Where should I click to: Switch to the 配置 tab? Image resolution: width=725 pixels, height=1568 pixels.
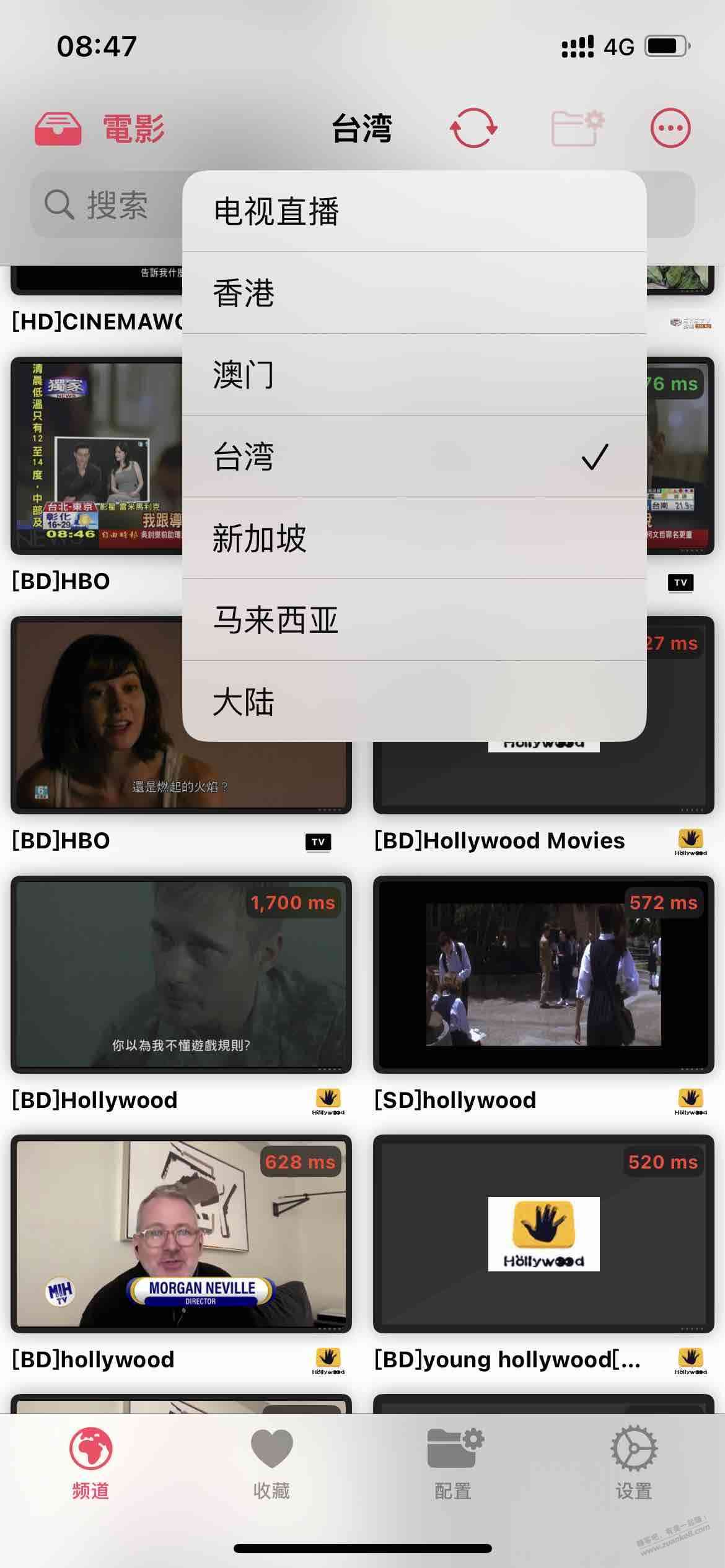point(454,1464)
